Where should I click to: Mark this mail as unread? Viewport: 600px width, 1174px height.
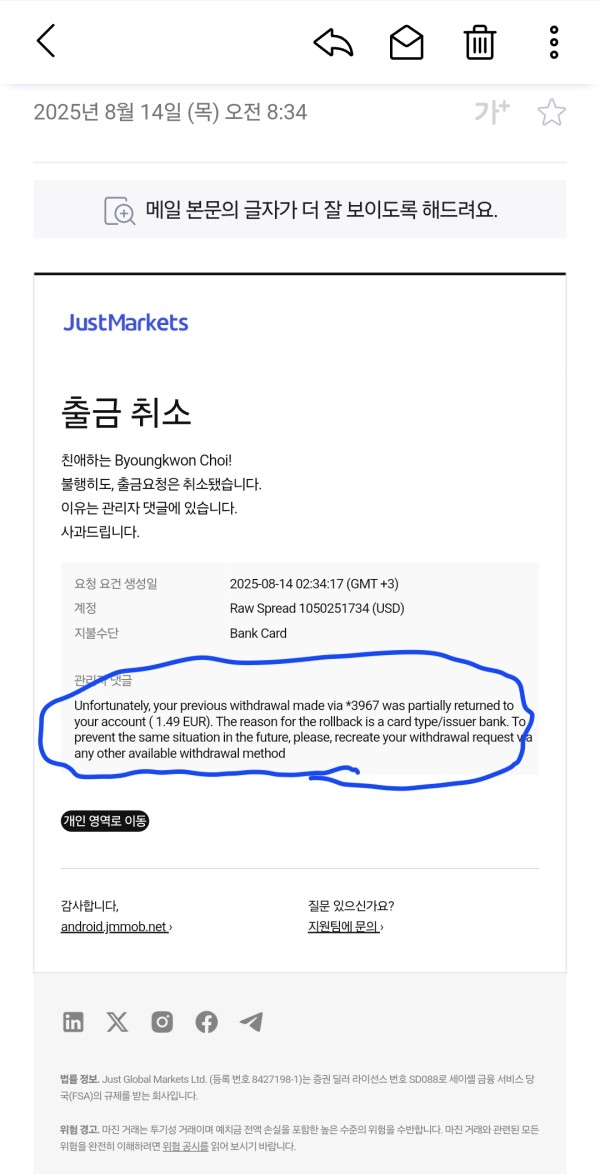[x=406, y=42]
